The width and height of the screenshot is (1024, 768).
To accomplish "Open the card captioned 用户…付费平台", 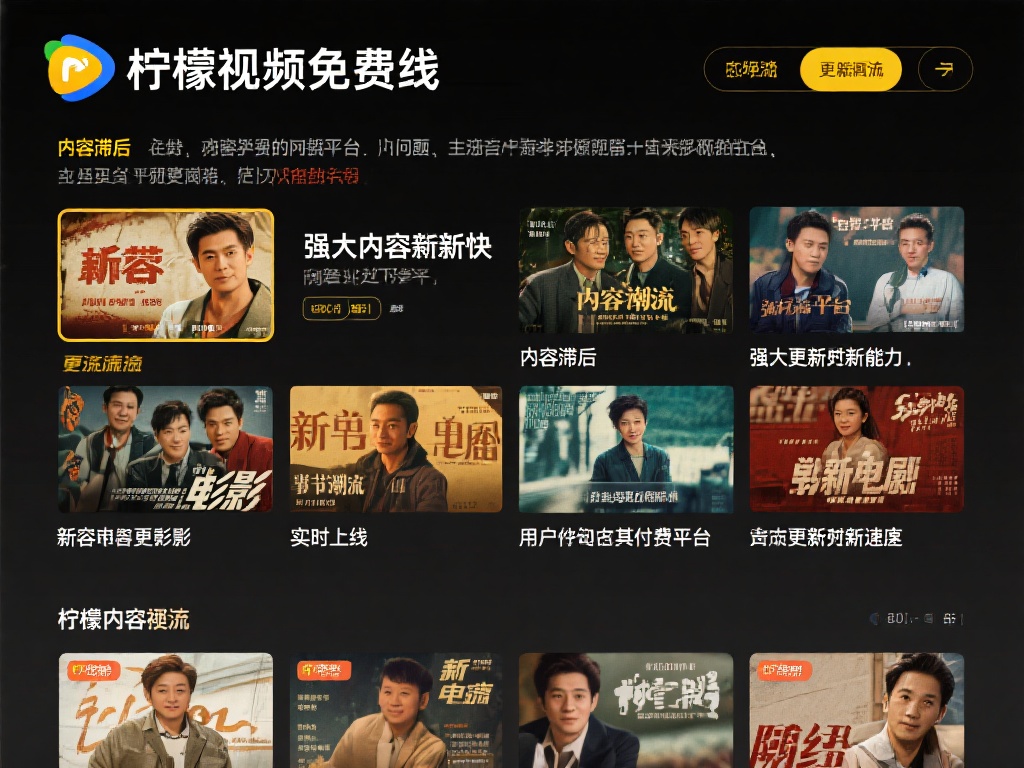I will (x=626, y=449).
